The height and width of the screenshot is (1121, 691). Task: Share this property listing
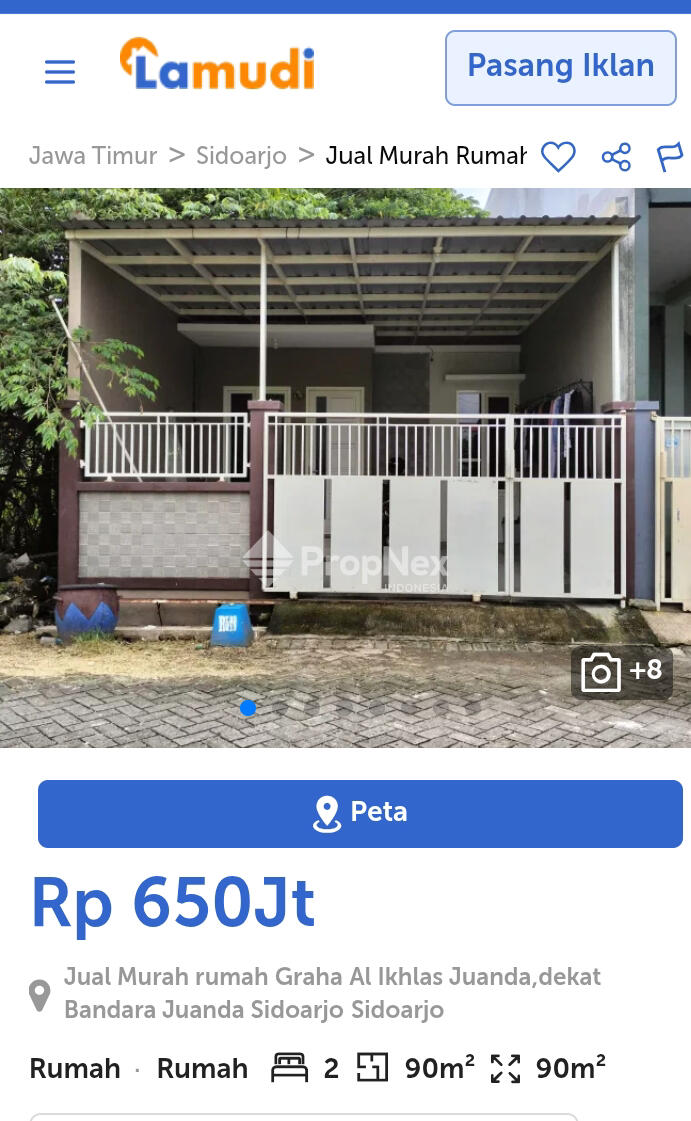616,157
